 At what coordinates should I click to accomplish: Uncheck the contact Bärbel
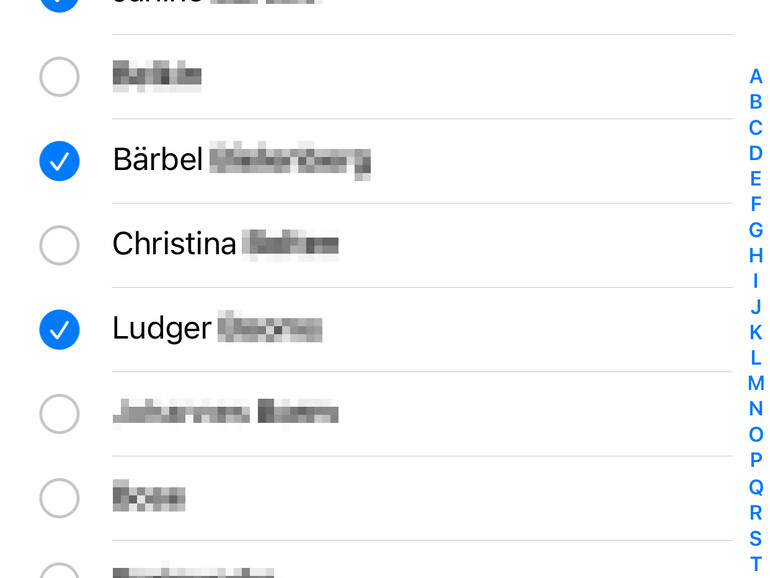click(59, 161)
